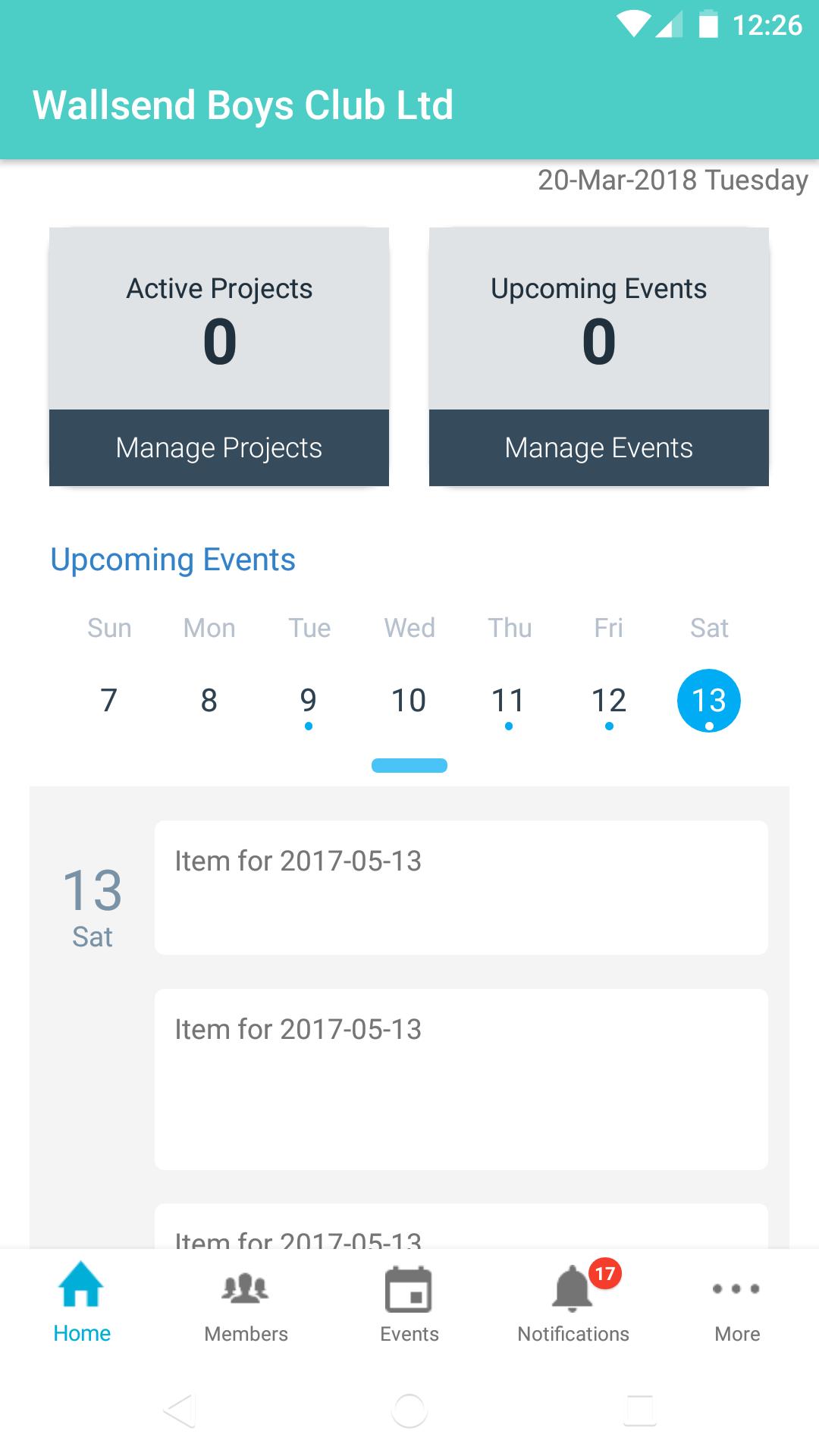The width and height of the screenshot is (819, 1456).
Task: Tap the system back button
Action: (180, 1410)
